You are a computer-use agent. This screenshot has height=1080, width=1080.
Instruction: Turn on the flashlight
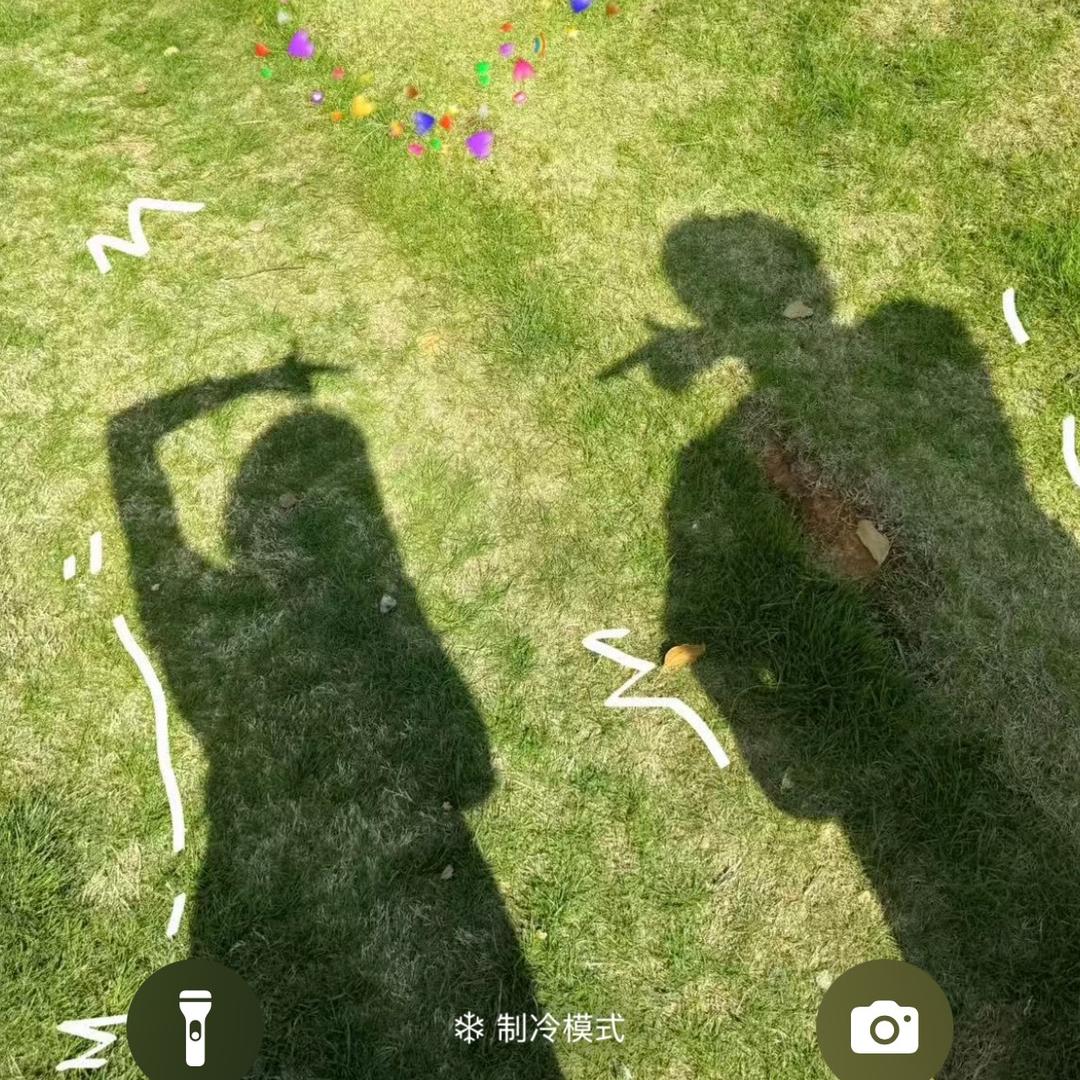click(x=195, y=1027)
